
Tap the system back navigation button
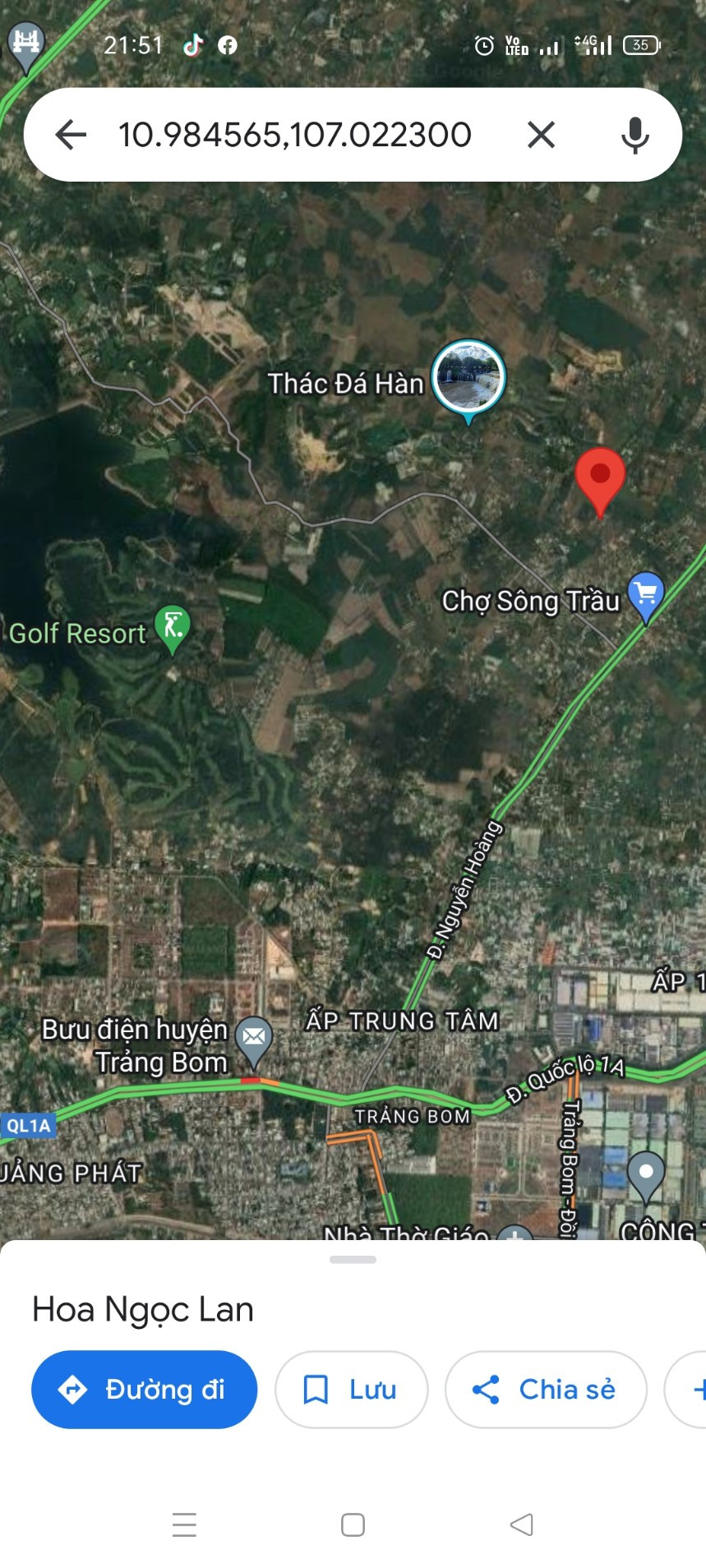point(521,1525)
